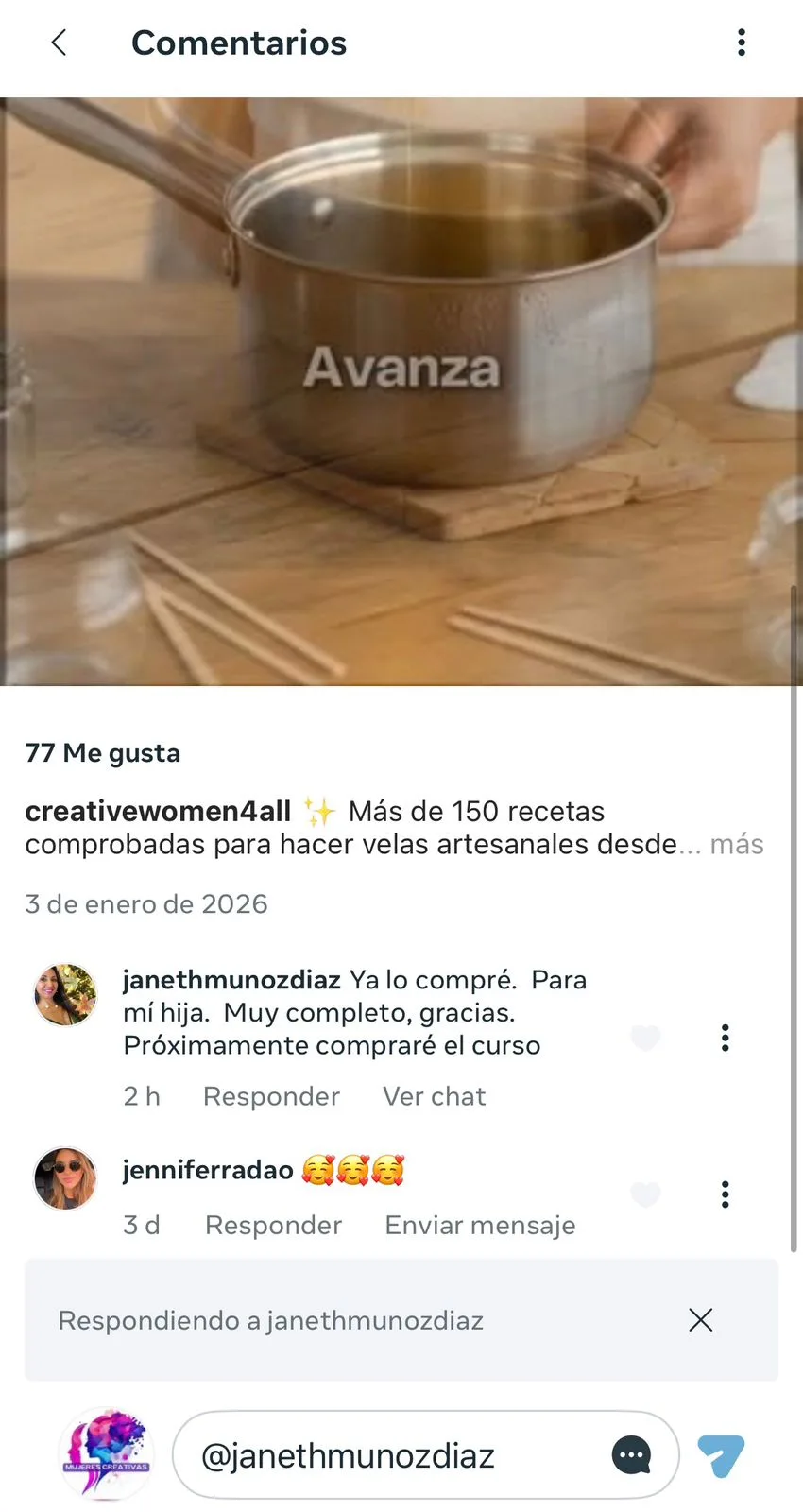Go back from Comentarios screen
This screenshot has height=1512, width=803.
point(59,43)
